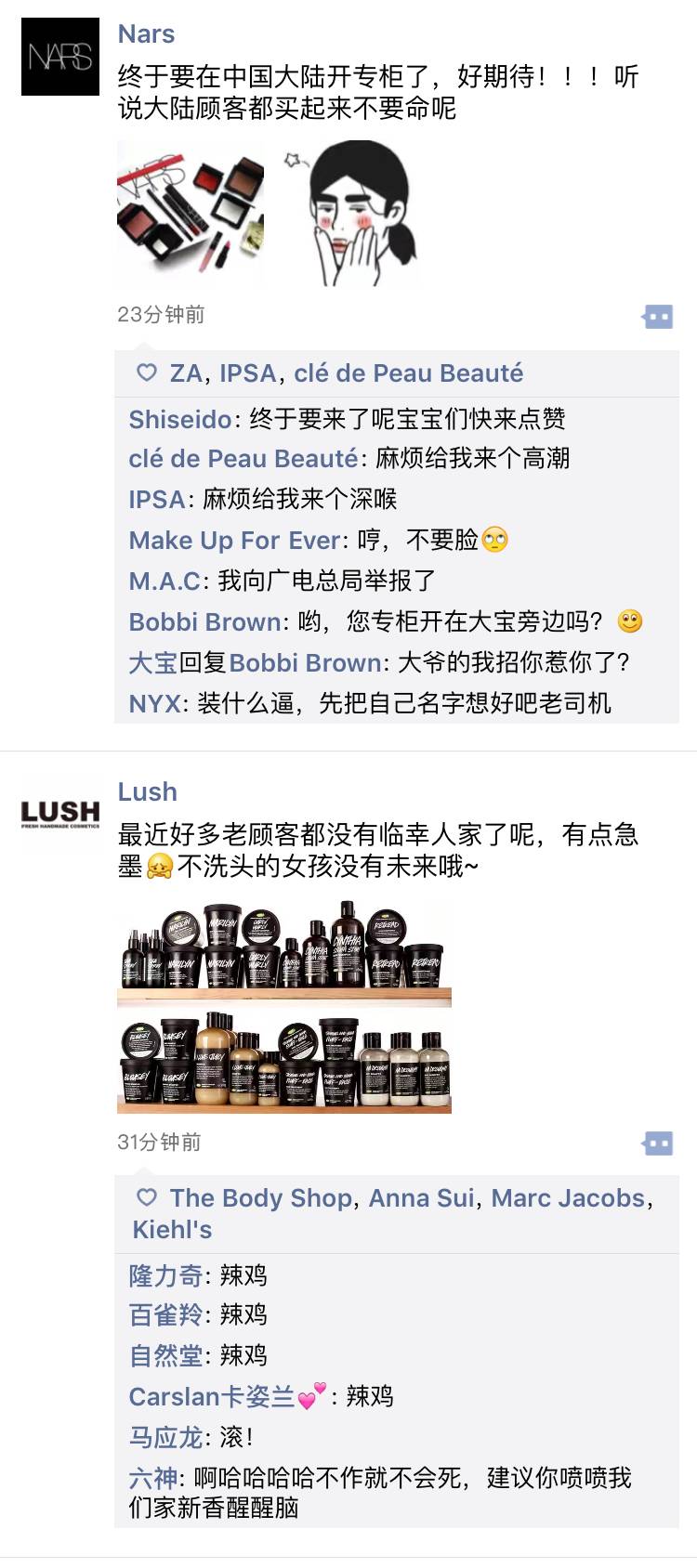Open like/comment menu on Lush post
The height and width of the screenshot is (1568, 697).
click(x=657, y=1143)
